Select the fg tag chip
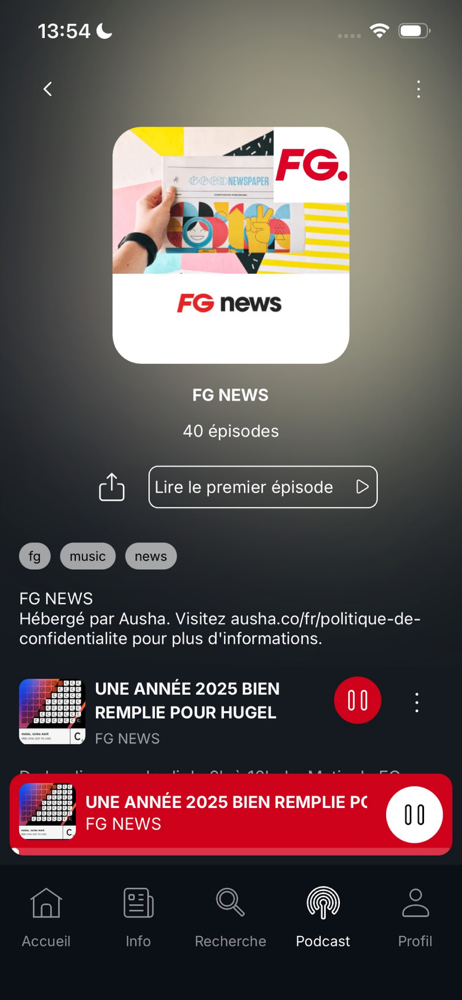This screenshot has height=1000, width=462. [x=34, y=556]
